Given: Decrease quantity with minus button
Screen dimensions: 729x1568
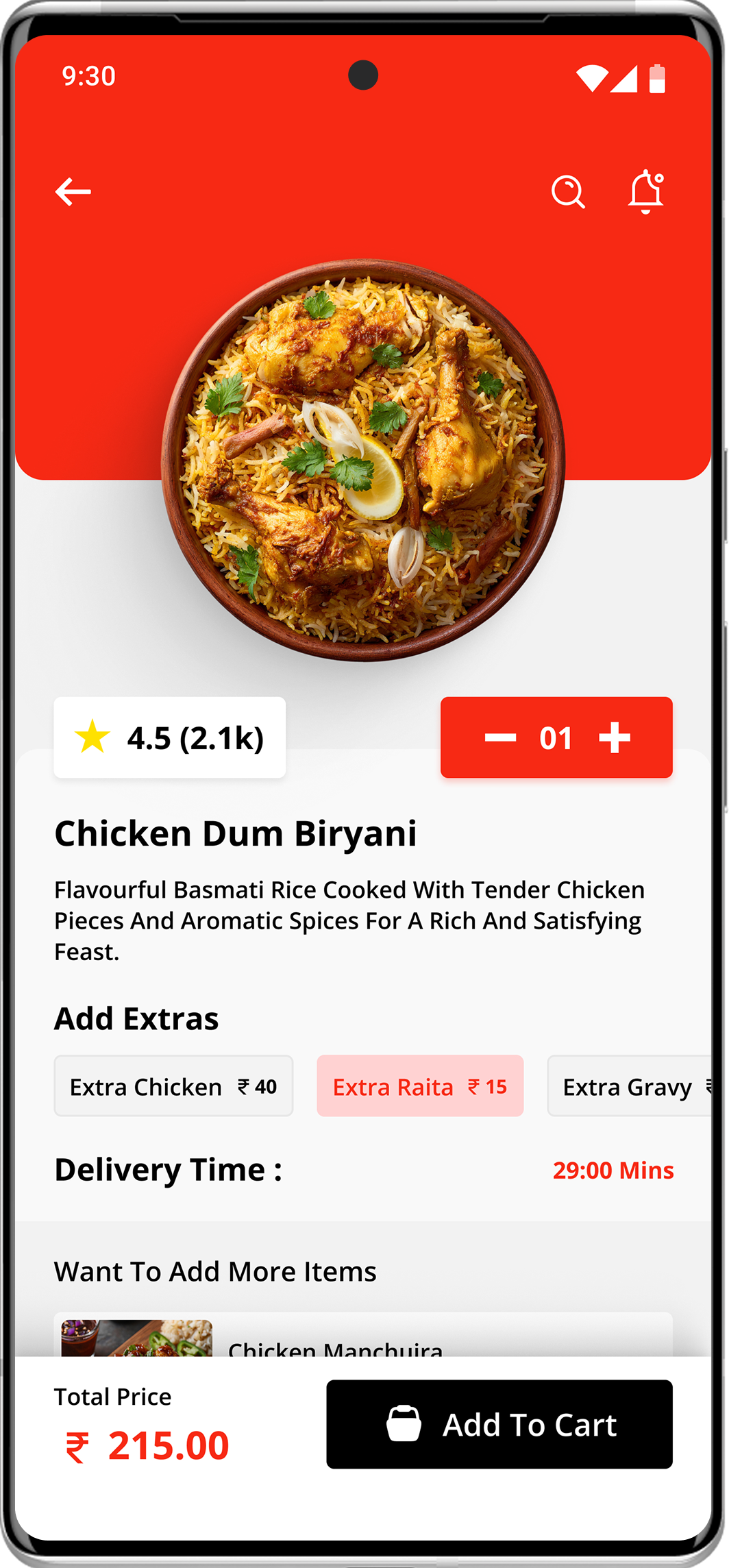Looking at the screenshot, I should click(x=500, y=737).
